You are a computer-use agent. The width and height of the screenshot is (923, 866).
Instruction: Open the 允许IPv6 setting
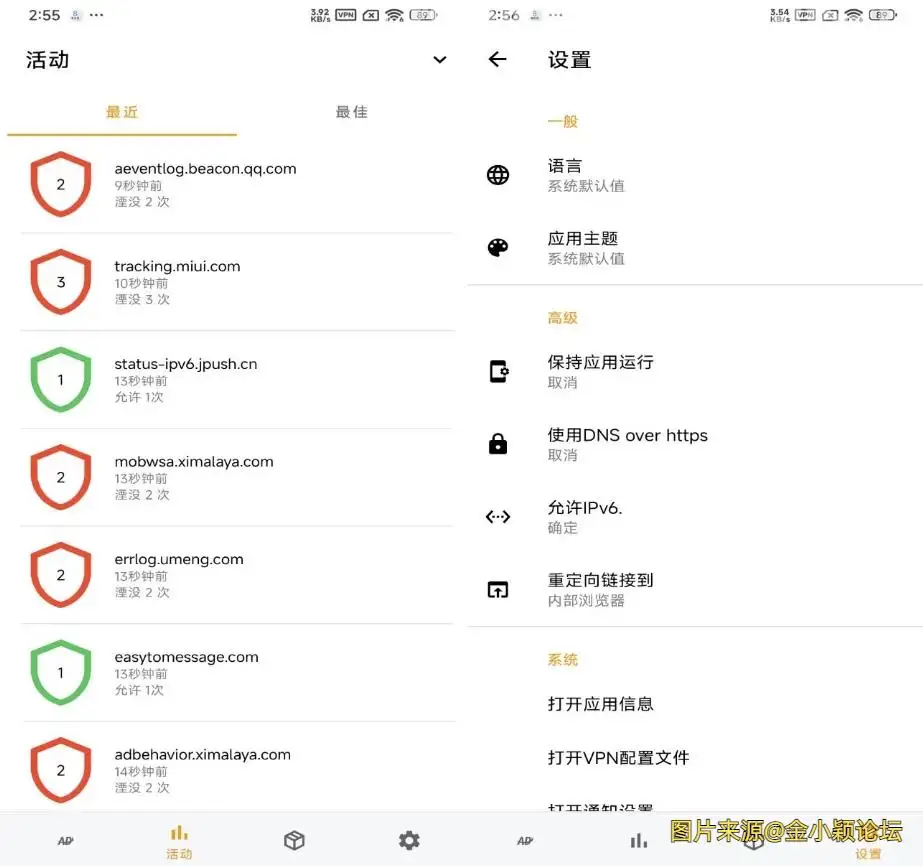pos(585,517)
